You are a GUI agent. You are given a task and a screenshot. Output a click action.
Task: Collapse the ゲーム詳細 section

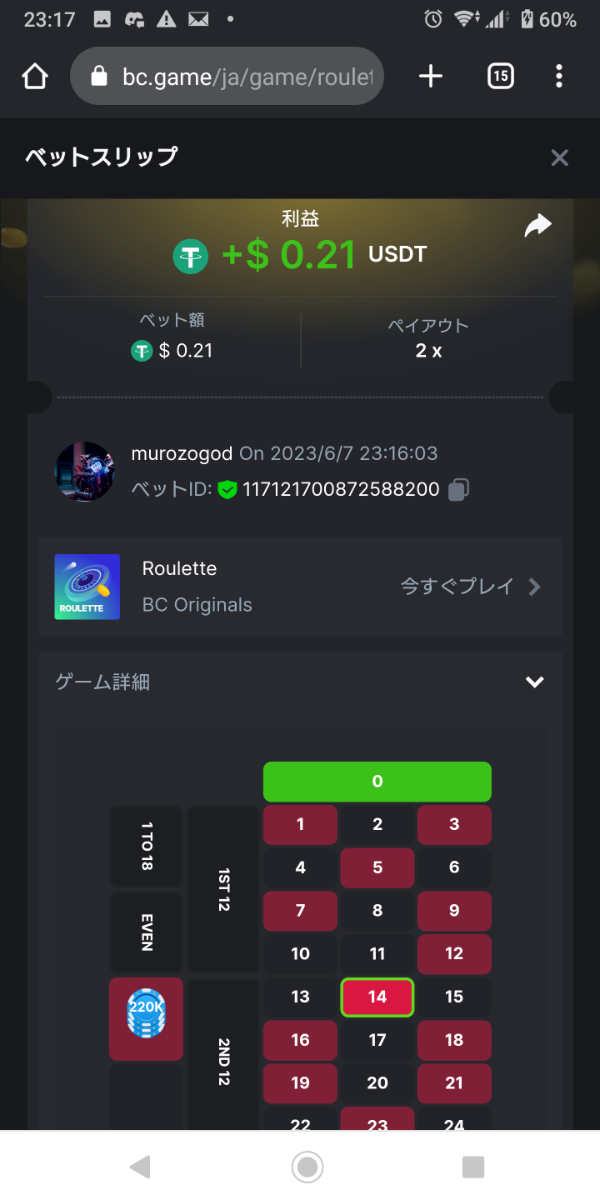click(535, 682)
